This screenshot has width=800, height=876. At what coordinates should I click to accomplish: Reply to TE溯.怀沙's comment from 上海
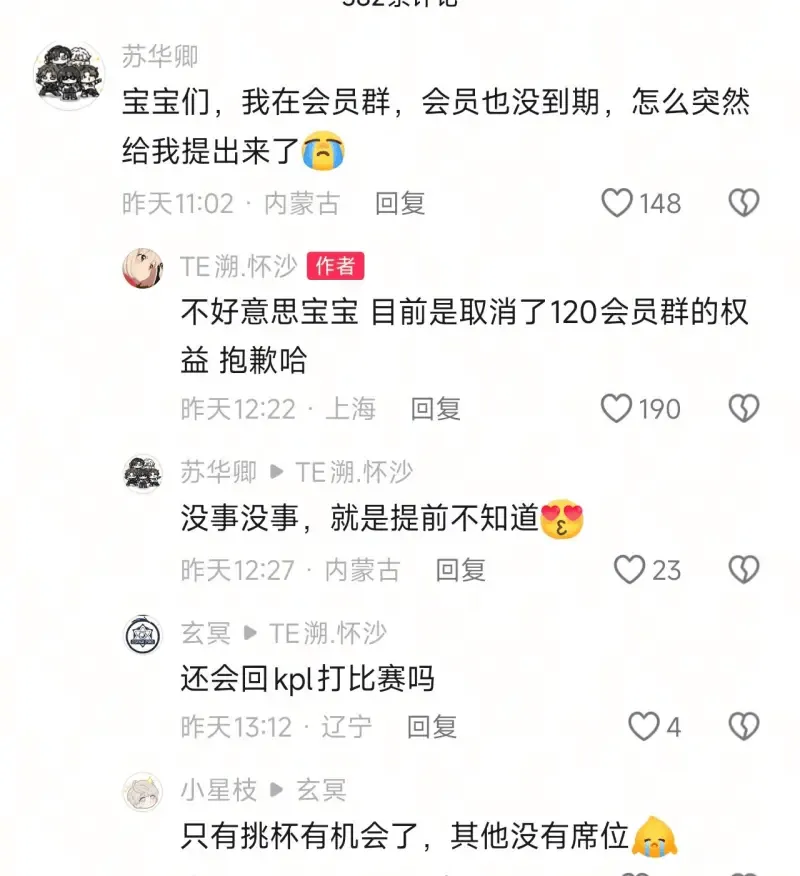436,408
